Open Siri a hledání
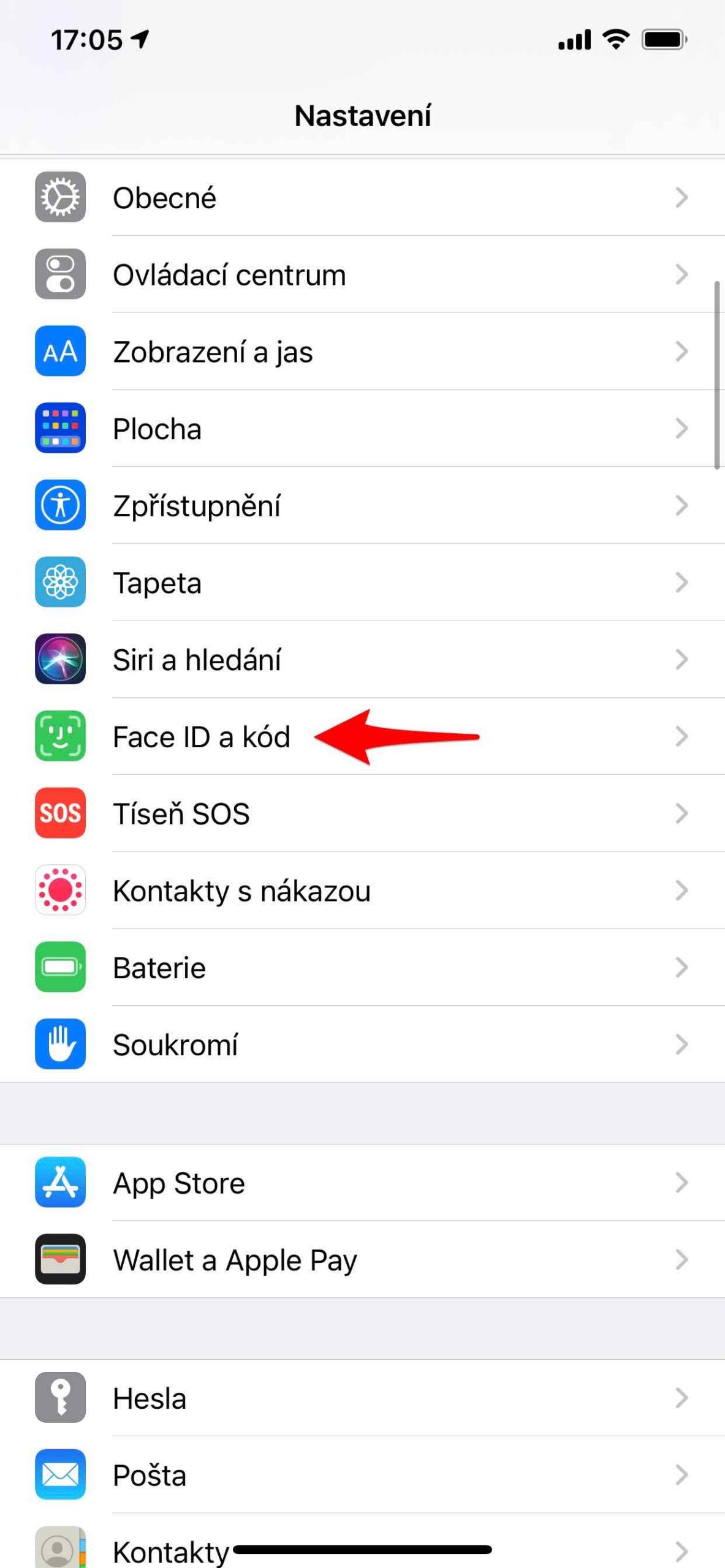725x1568 pixels. coord(362,660)
